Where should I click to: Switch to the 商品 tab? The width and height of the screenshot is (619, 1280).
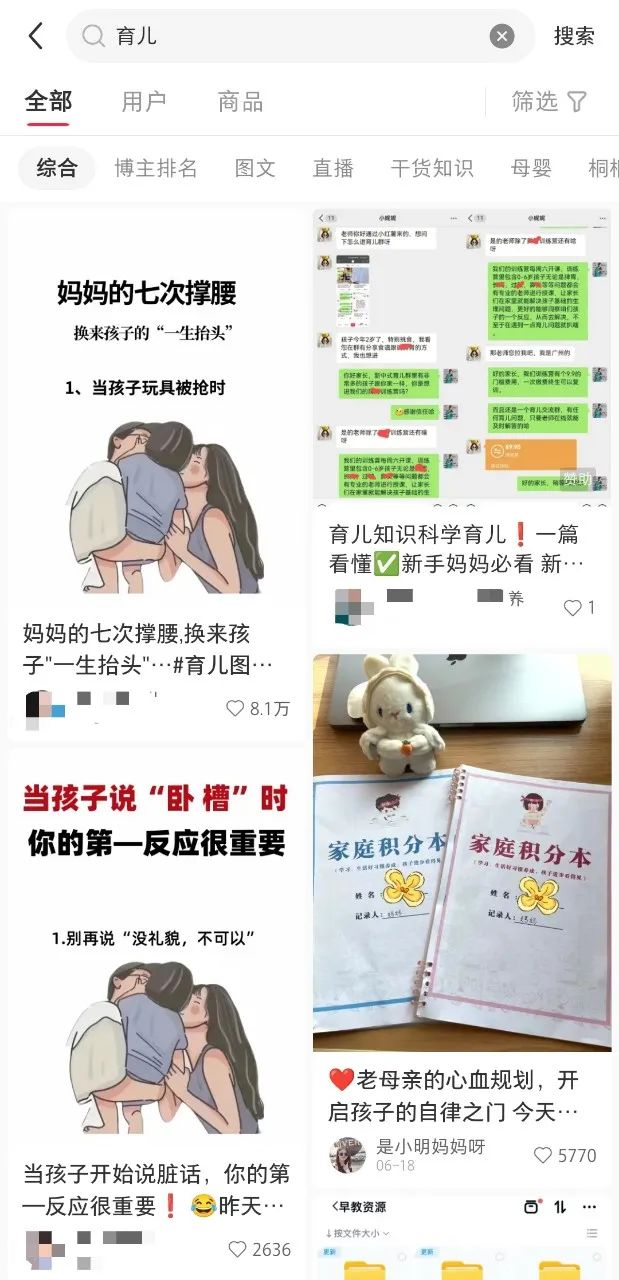pos(240,101)
